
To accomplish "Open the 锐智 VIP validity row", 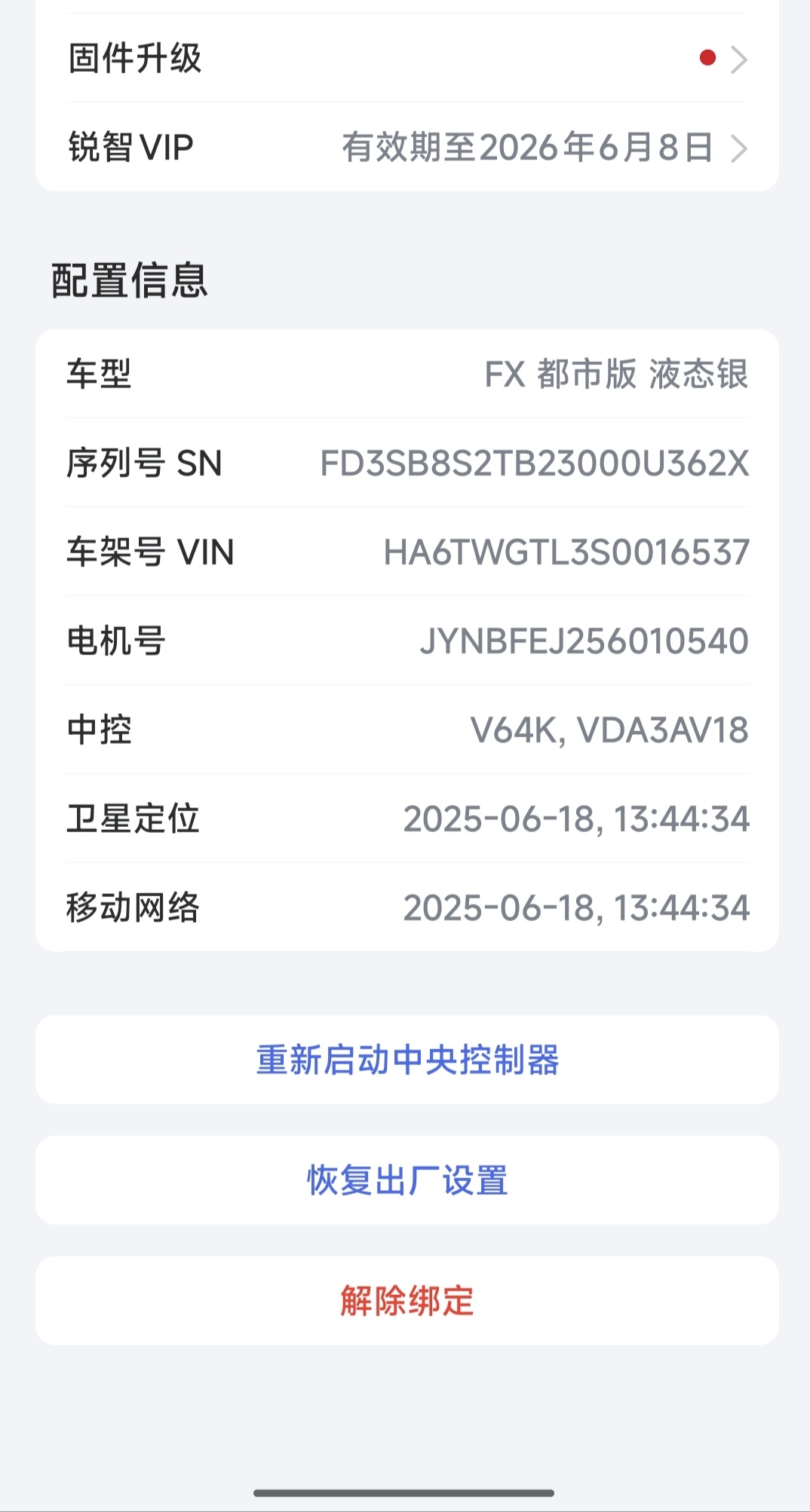I will (407, 147).
